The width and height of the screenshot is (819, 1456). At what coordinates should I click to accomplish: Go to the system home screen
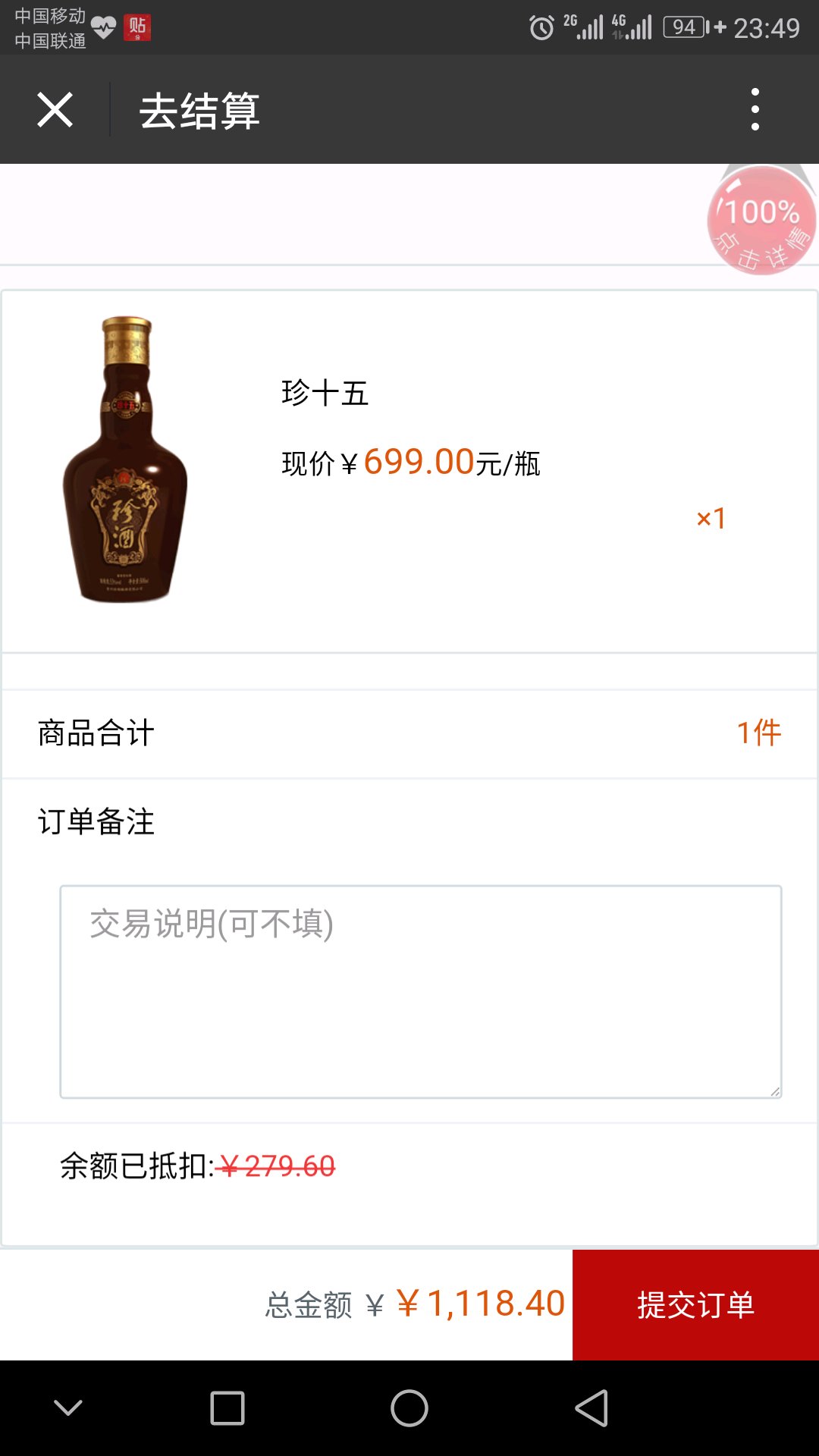409,1408
